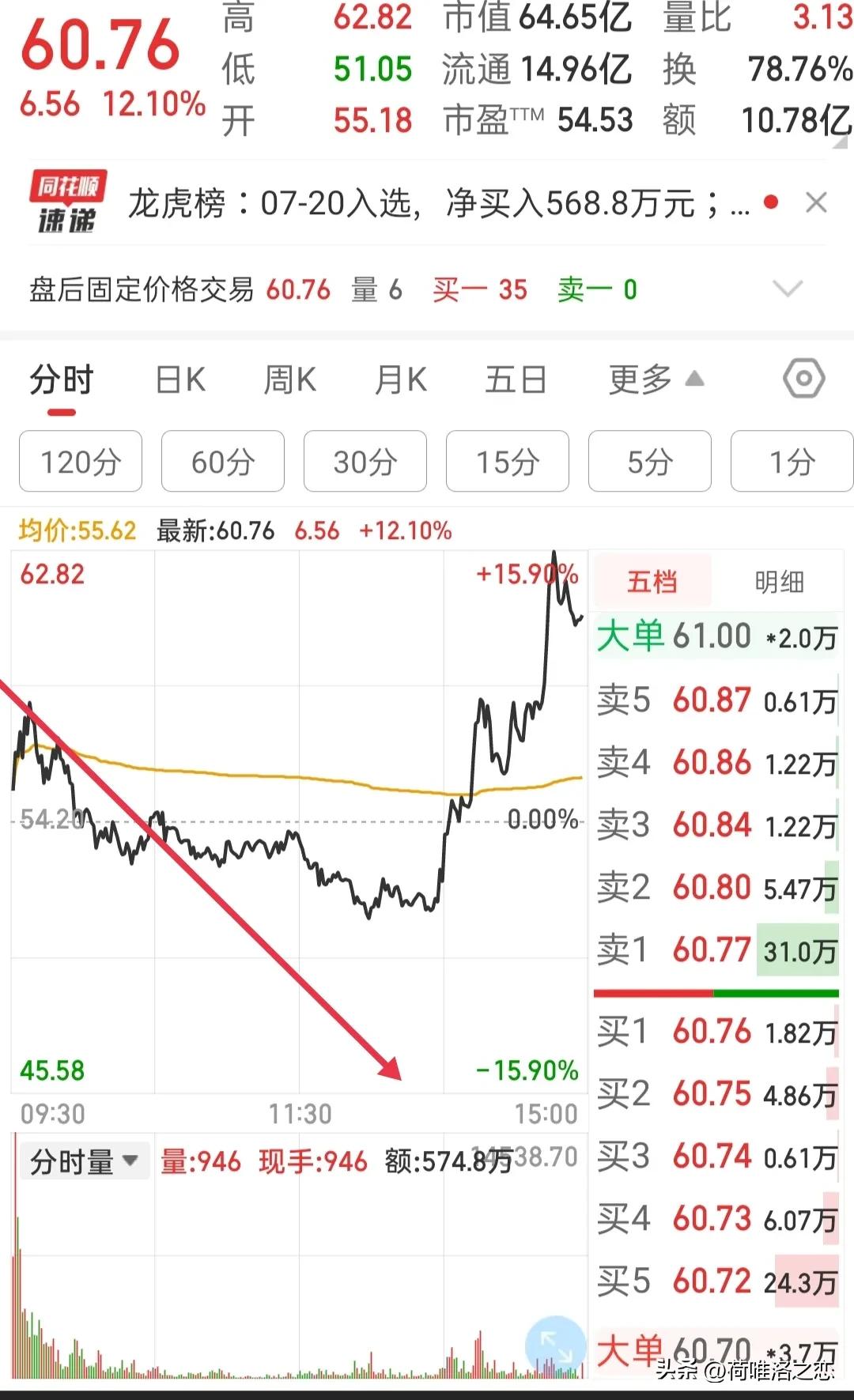
Task: Open the chart settings gear icon
Action: (x=804, y=379)
